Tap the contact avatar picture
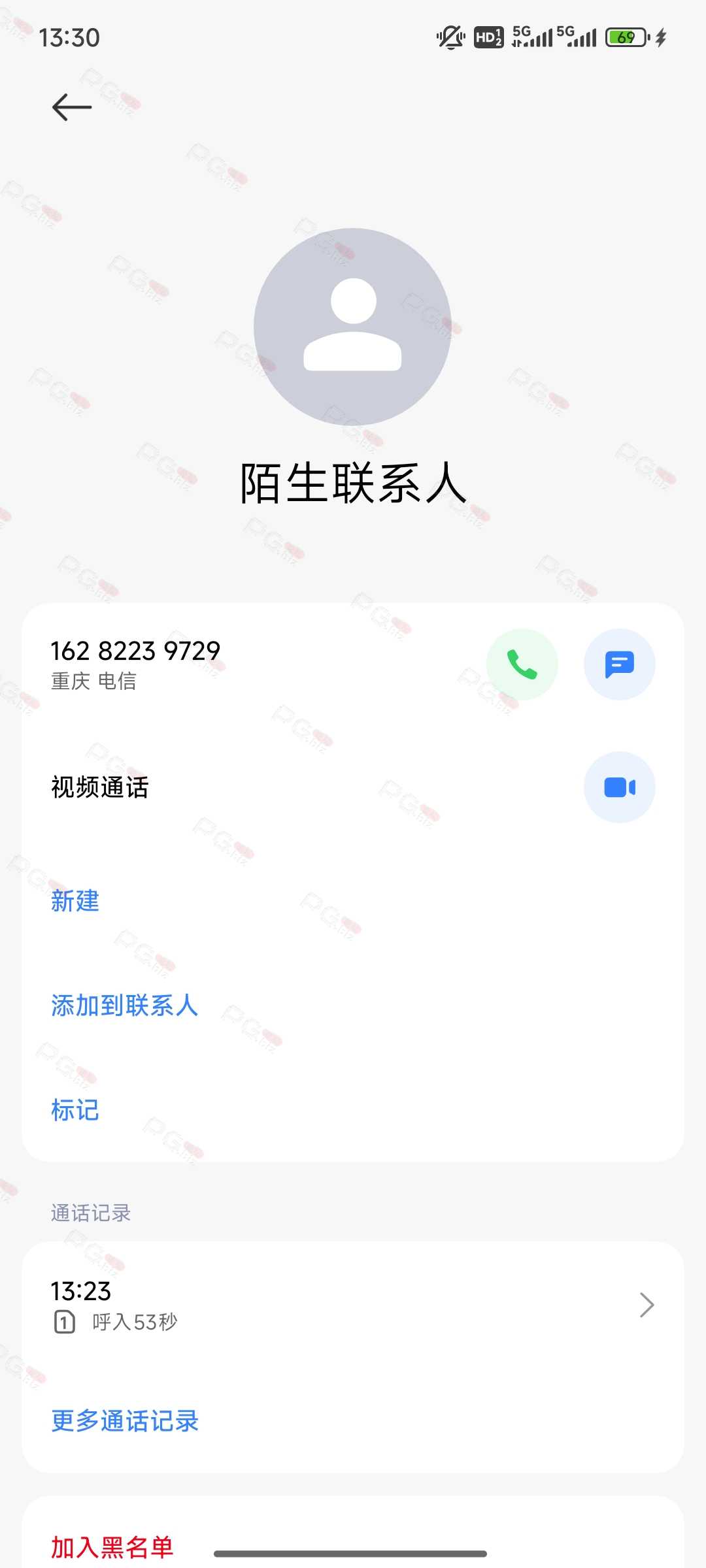Viewport: 706px width, 1568px height. 352,327
